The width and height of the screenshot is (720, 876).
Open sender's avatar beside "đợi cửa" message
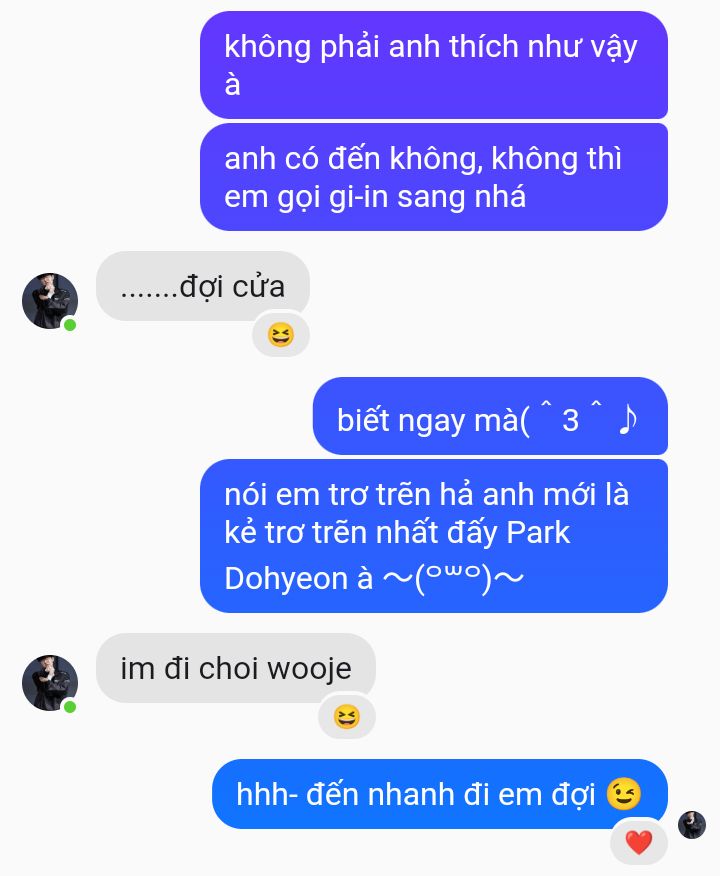click(x=49, y=301)
